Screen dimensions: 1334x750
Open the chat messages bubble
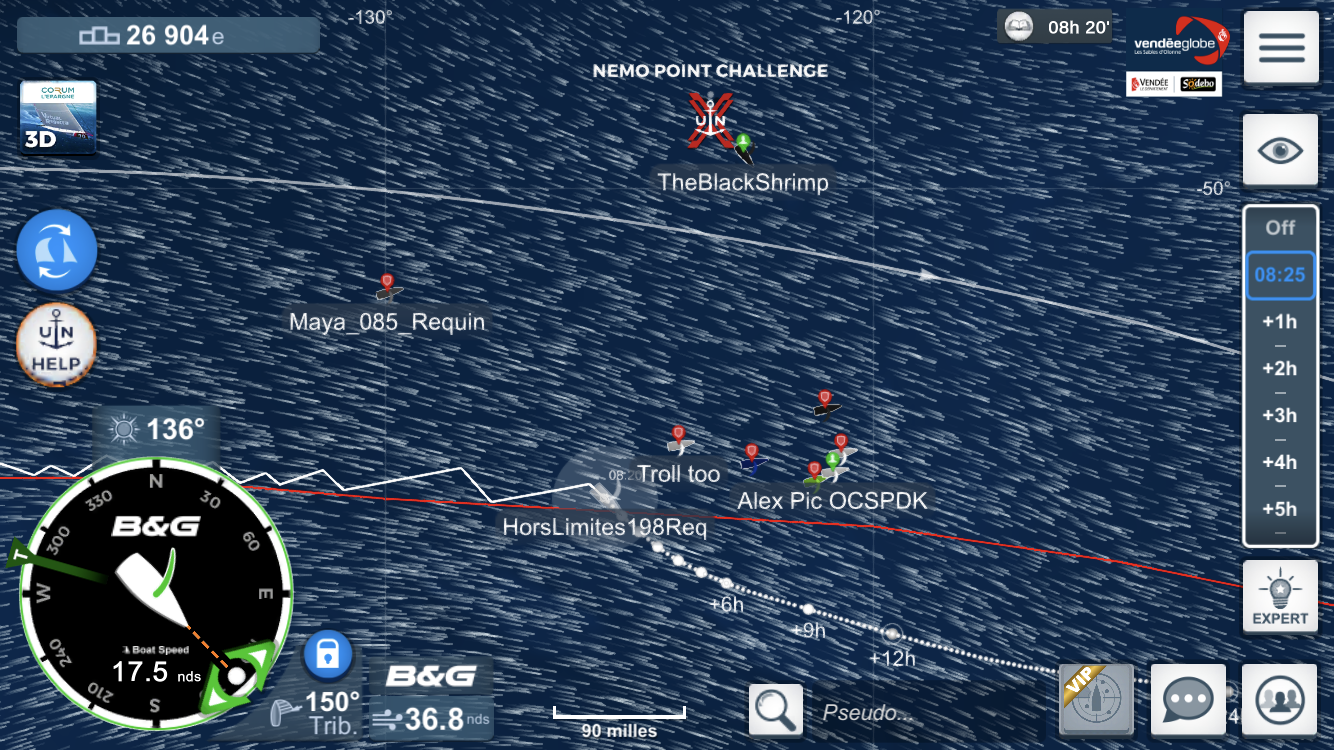point(1188,699)
